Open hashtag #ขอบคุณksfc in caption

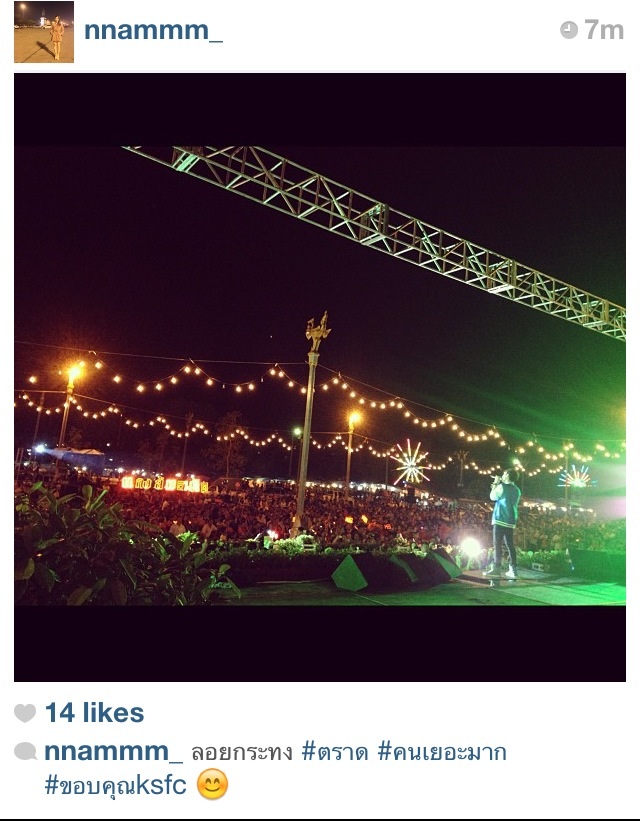point(116,785)
